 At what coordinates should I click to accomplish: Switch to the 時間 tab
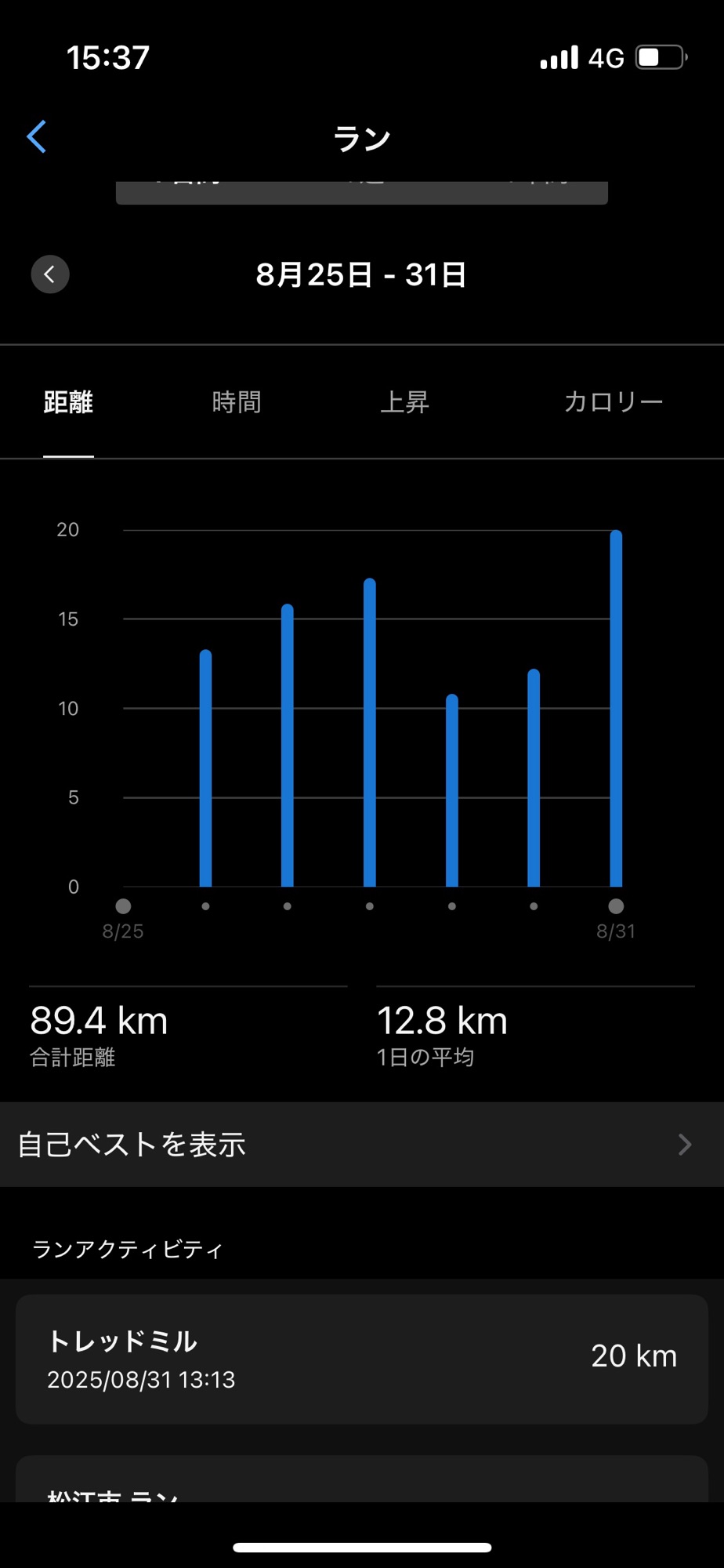[x=237, y=402]
